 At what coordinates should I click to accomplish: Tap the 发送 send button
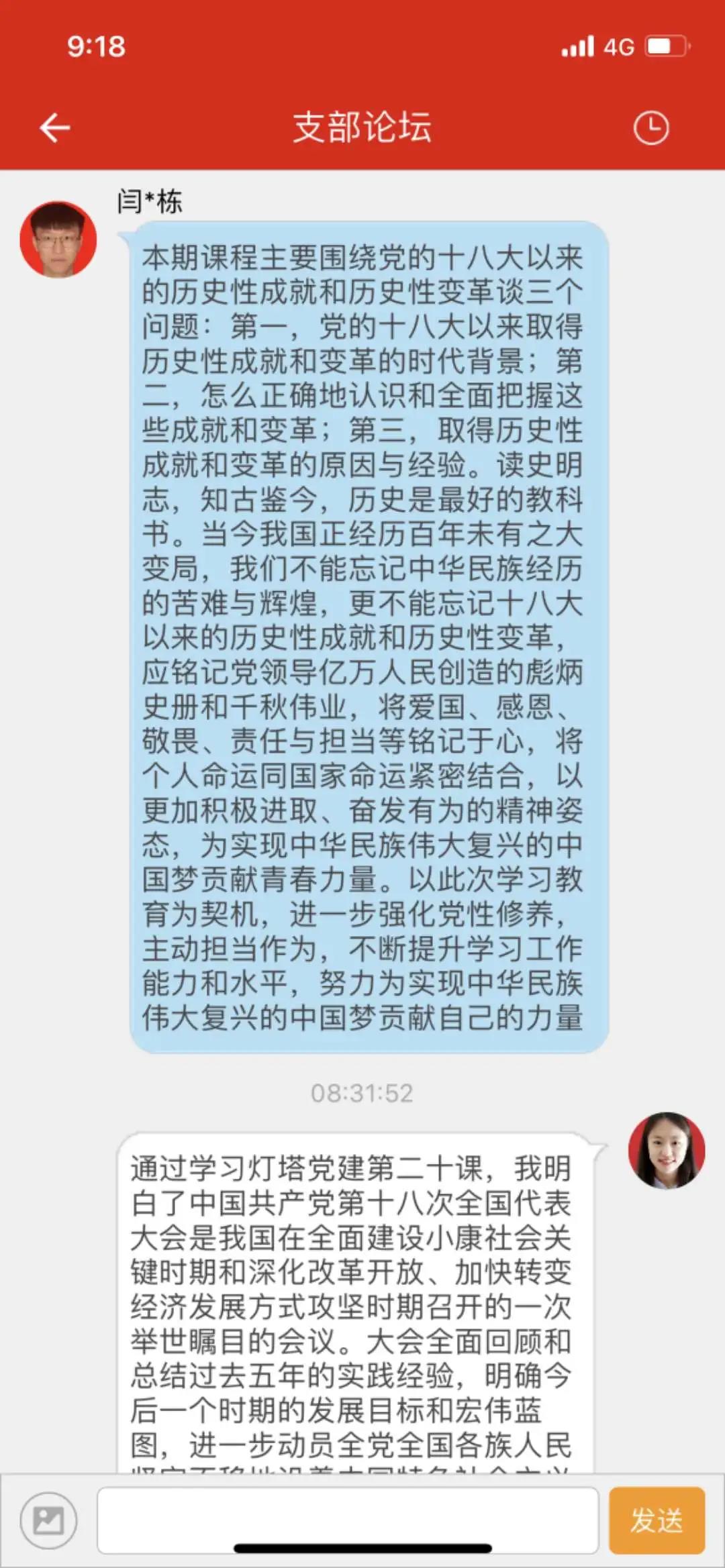[656, 1520]
